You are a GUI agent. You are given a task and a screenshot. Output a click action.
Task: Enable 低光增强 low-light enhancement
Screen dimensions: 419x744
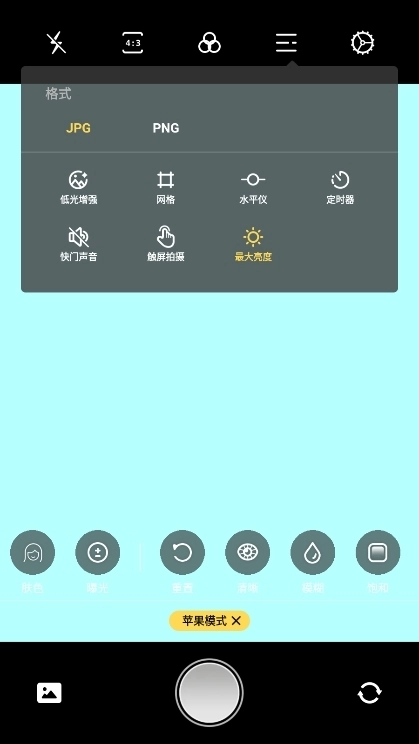(78, 188)
